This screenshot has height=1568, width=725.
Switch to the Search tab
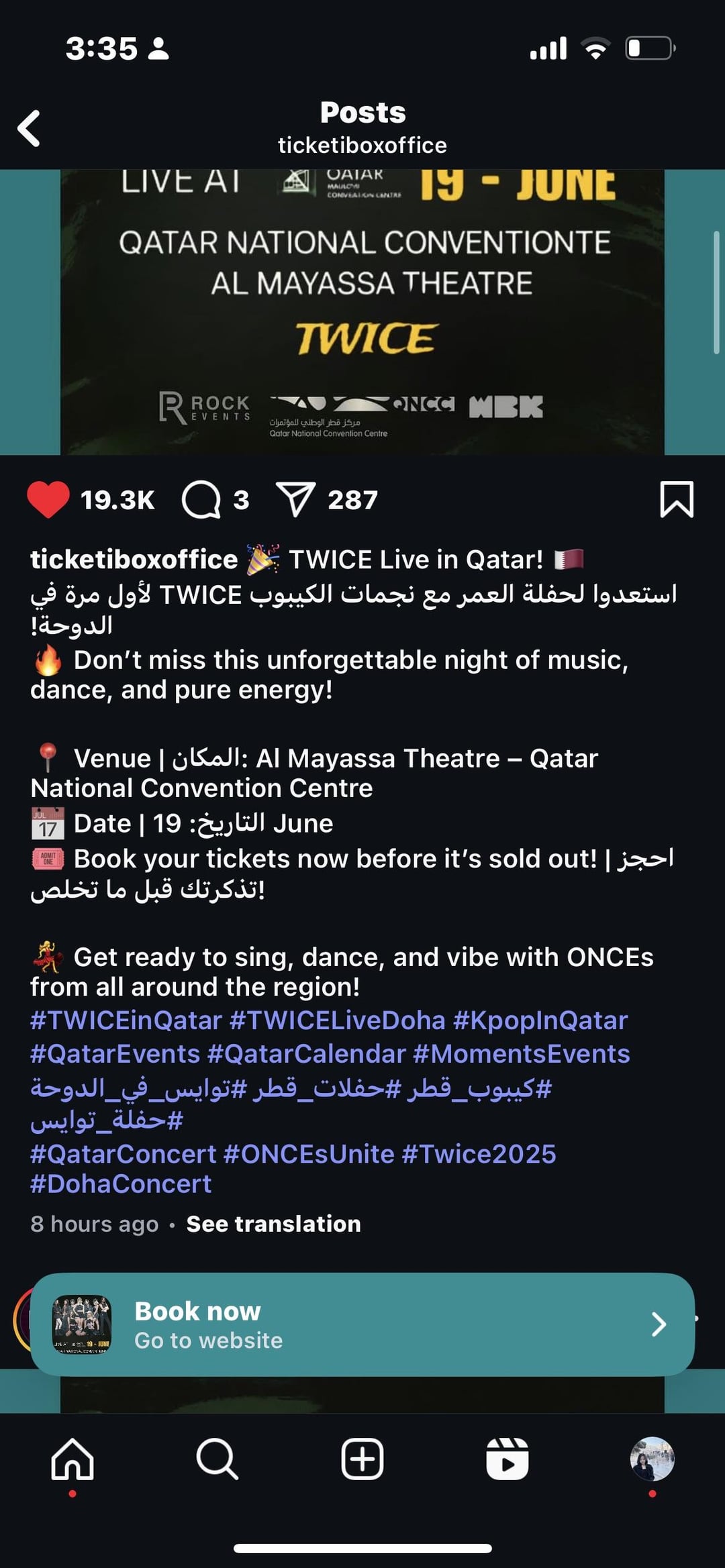217,1459
